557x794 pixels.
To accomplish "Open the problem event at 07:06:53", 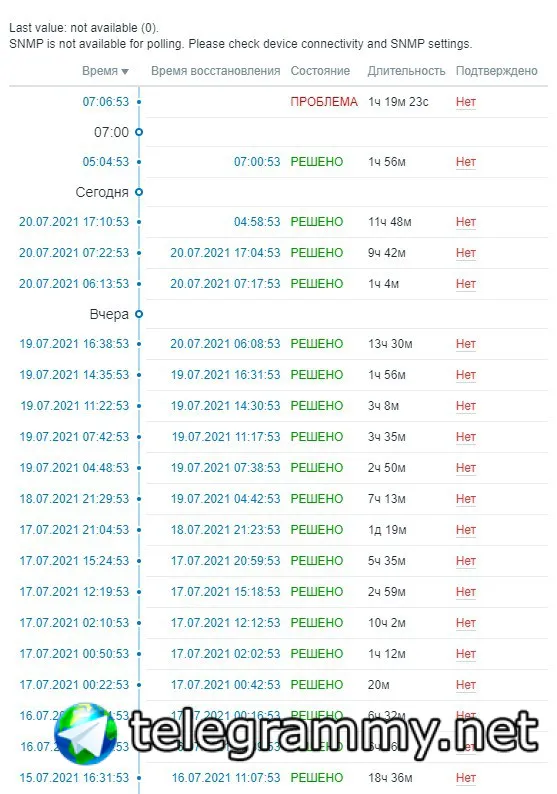I will tap(106, 102).
